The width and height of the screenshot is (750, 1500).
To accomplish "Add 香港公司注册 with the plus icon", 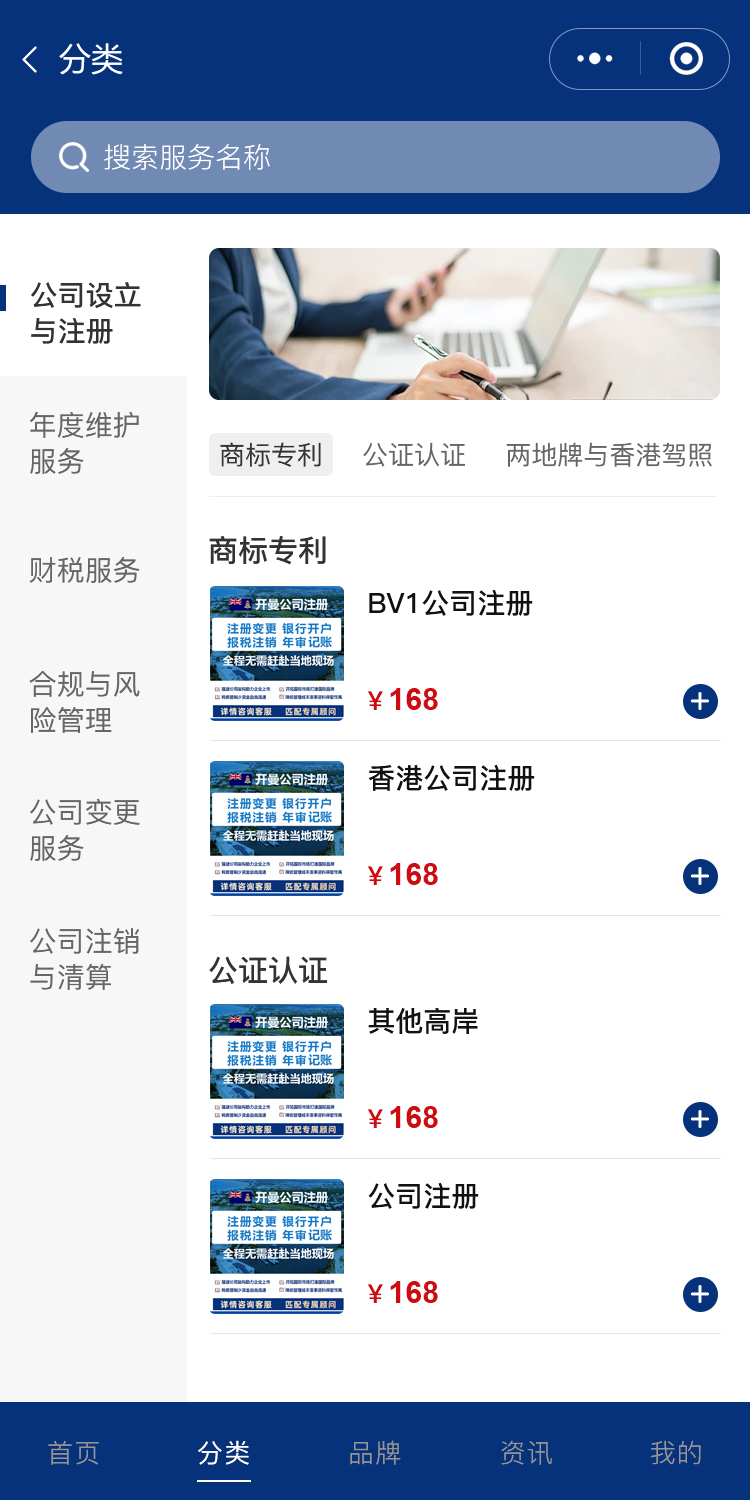I will point(700,877).
